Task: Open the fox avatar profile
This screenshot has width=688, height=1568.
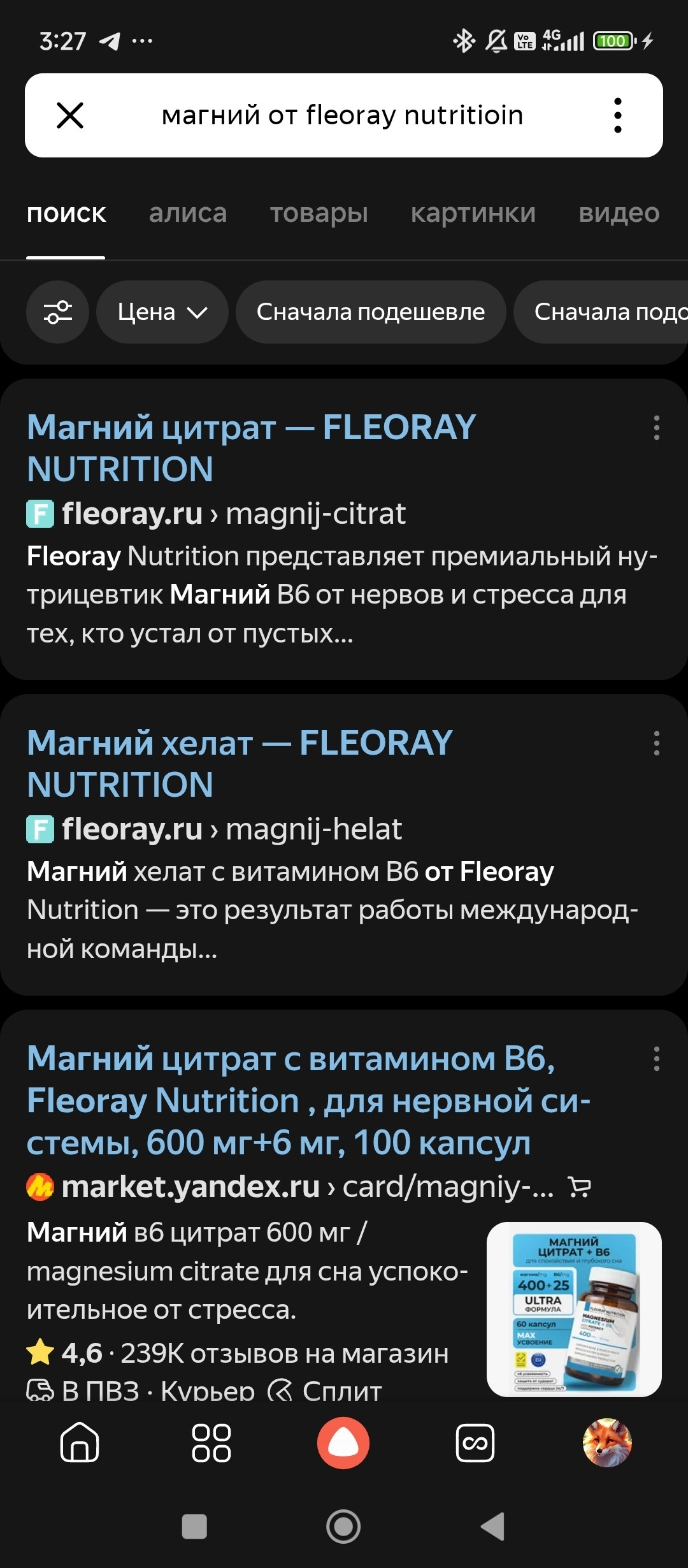Action: tap(607, 1442)
